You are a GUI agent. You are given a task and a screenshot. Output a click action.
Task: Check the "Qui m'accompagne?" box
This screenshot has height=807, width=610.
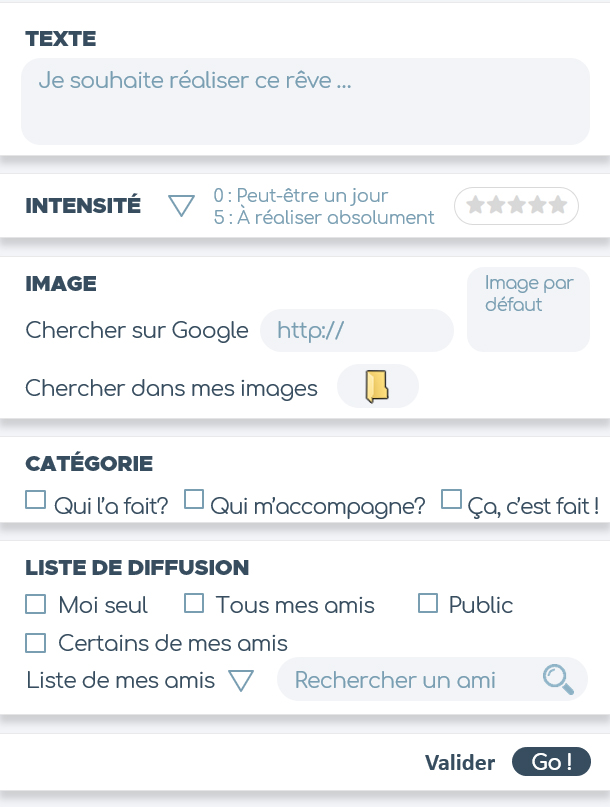(x=194, y=499)
